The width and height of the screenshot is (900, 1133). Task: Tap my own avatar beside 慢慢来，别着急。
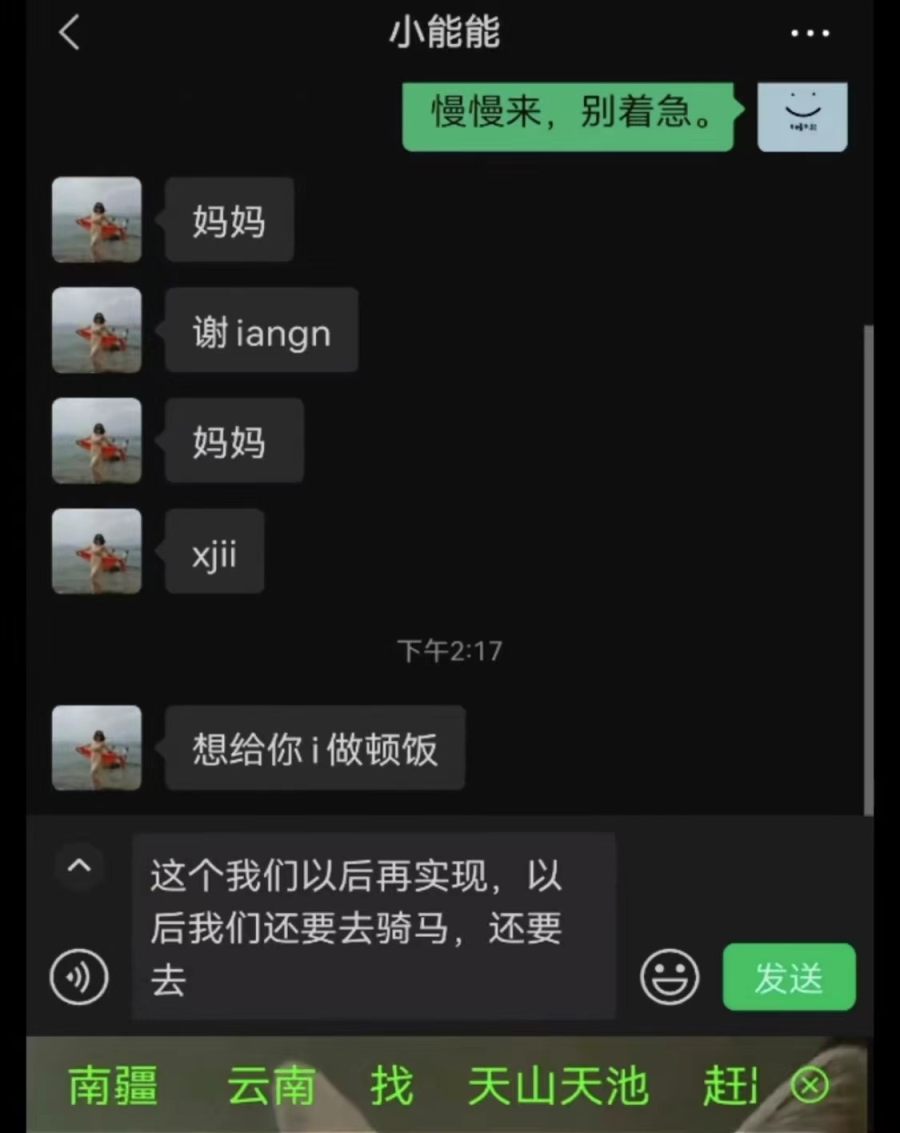click(802, 117)
